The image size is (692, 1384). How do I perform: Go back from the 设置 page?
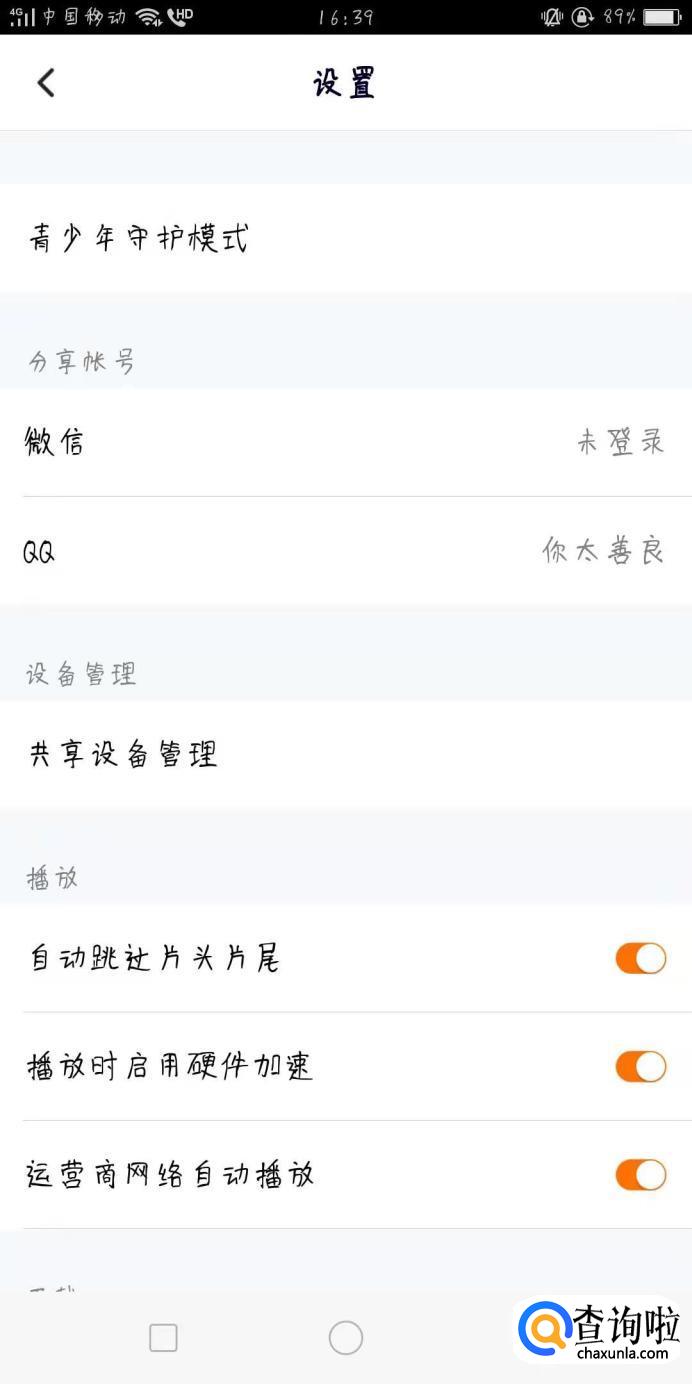(x=46, y=83)
